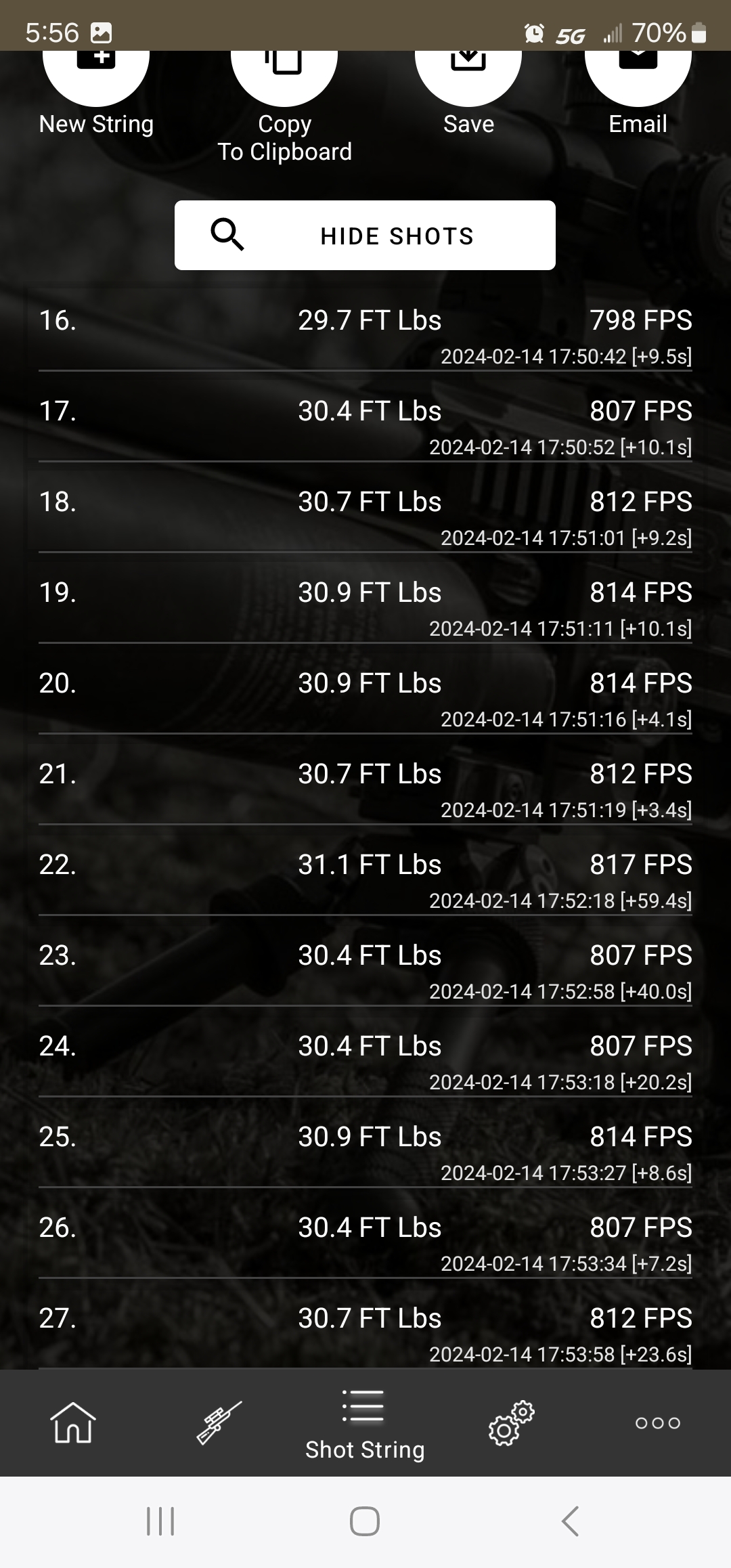Screen dimensions: 731x1568
Task: Open the rifle tab
Action: tap(219, 1422)
